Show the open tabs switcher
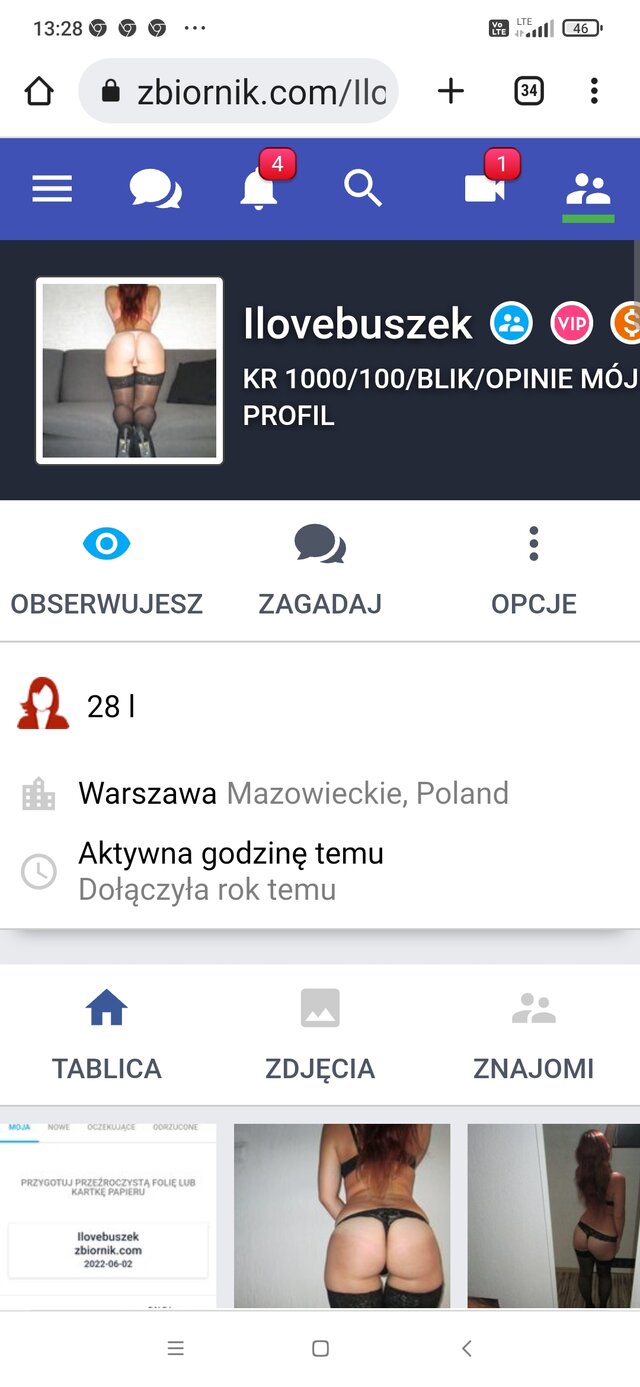Viewport: 640px width, 1387px height. (529, 92)
